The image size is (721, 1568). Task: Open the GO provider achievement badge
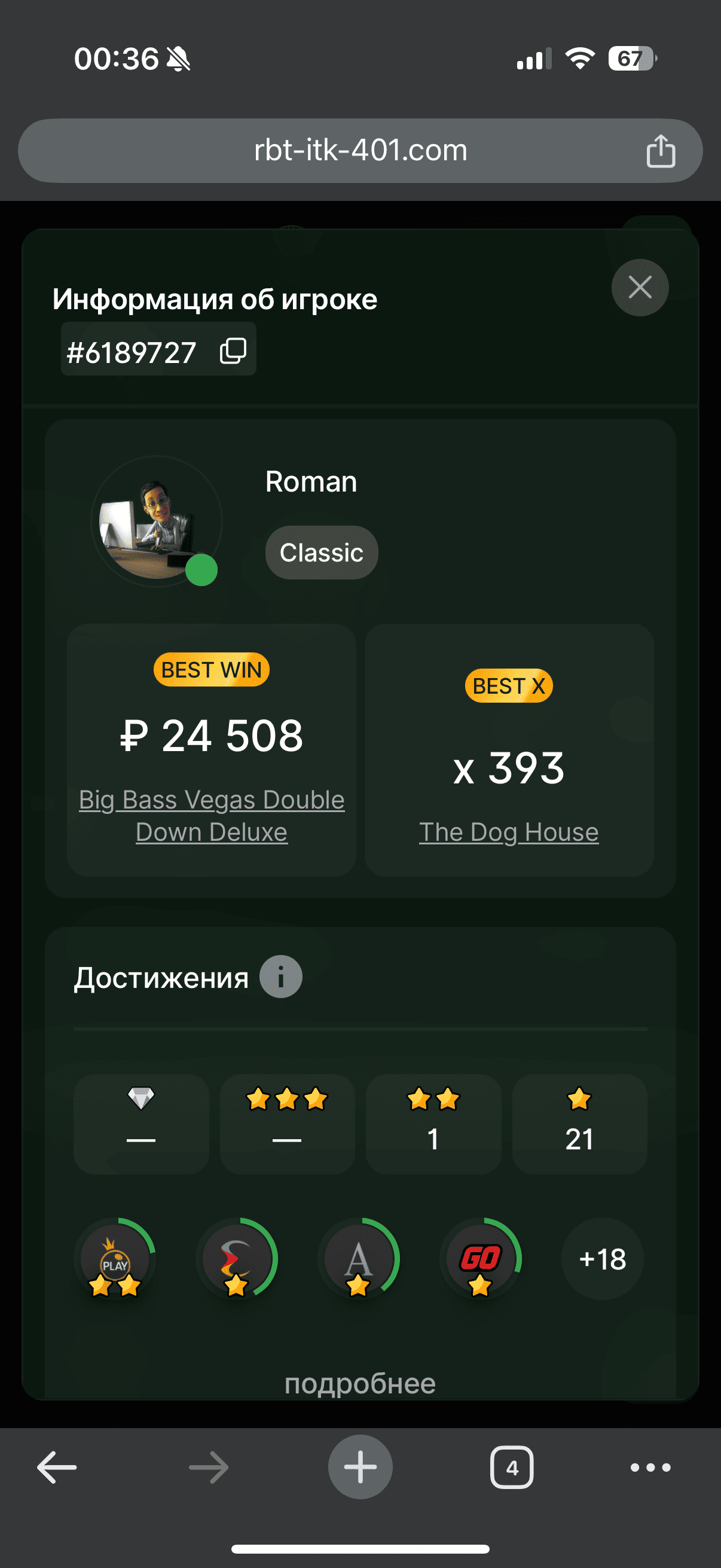click(480, 1259)
